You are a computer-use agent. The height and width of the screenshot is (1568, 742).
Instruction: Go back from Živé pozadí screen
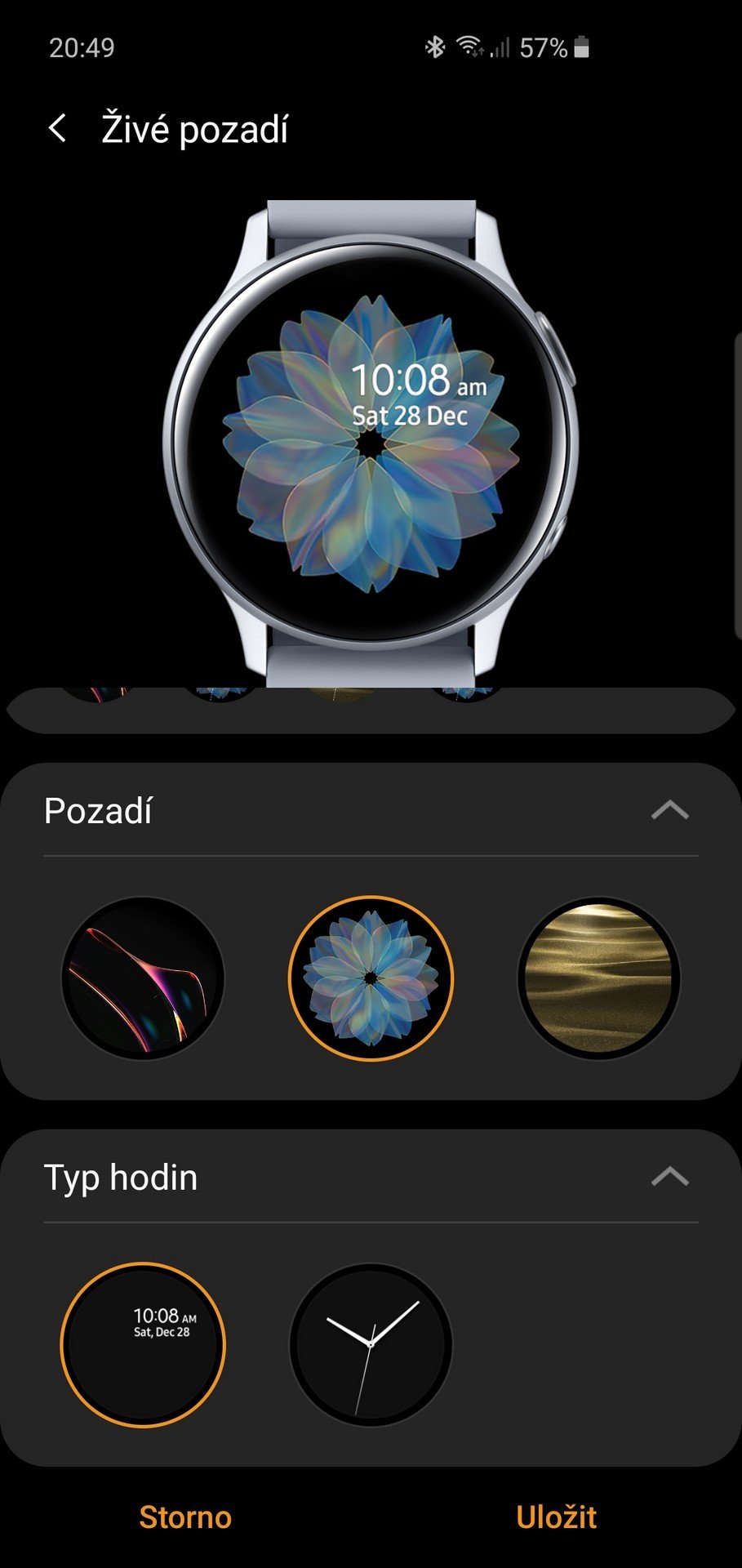(57, 128)
